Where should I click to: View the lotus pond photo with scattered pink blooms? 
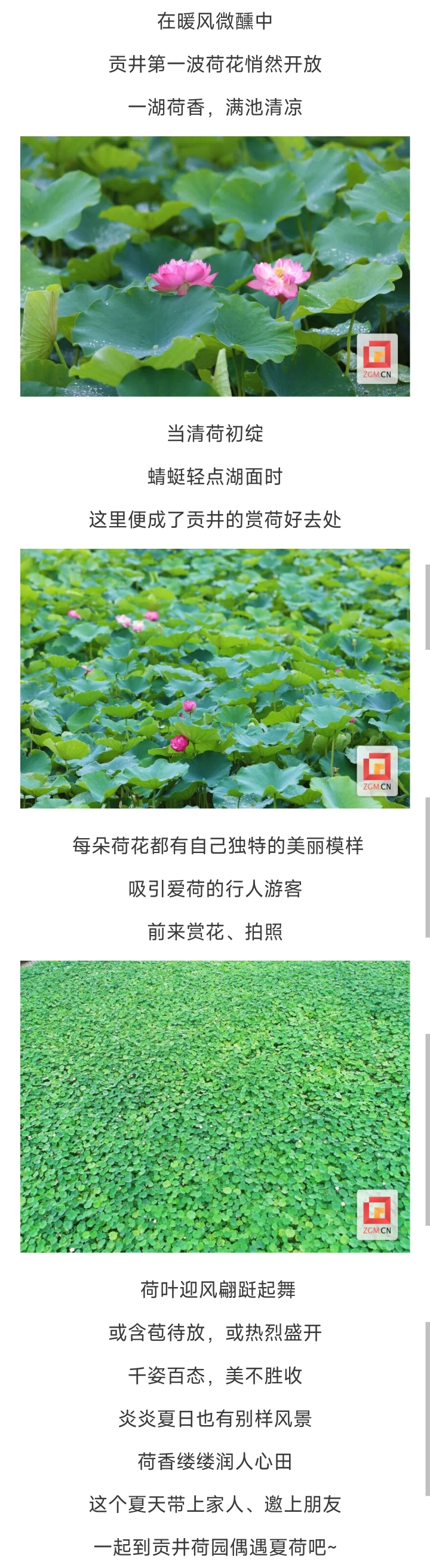pos(214,678)
